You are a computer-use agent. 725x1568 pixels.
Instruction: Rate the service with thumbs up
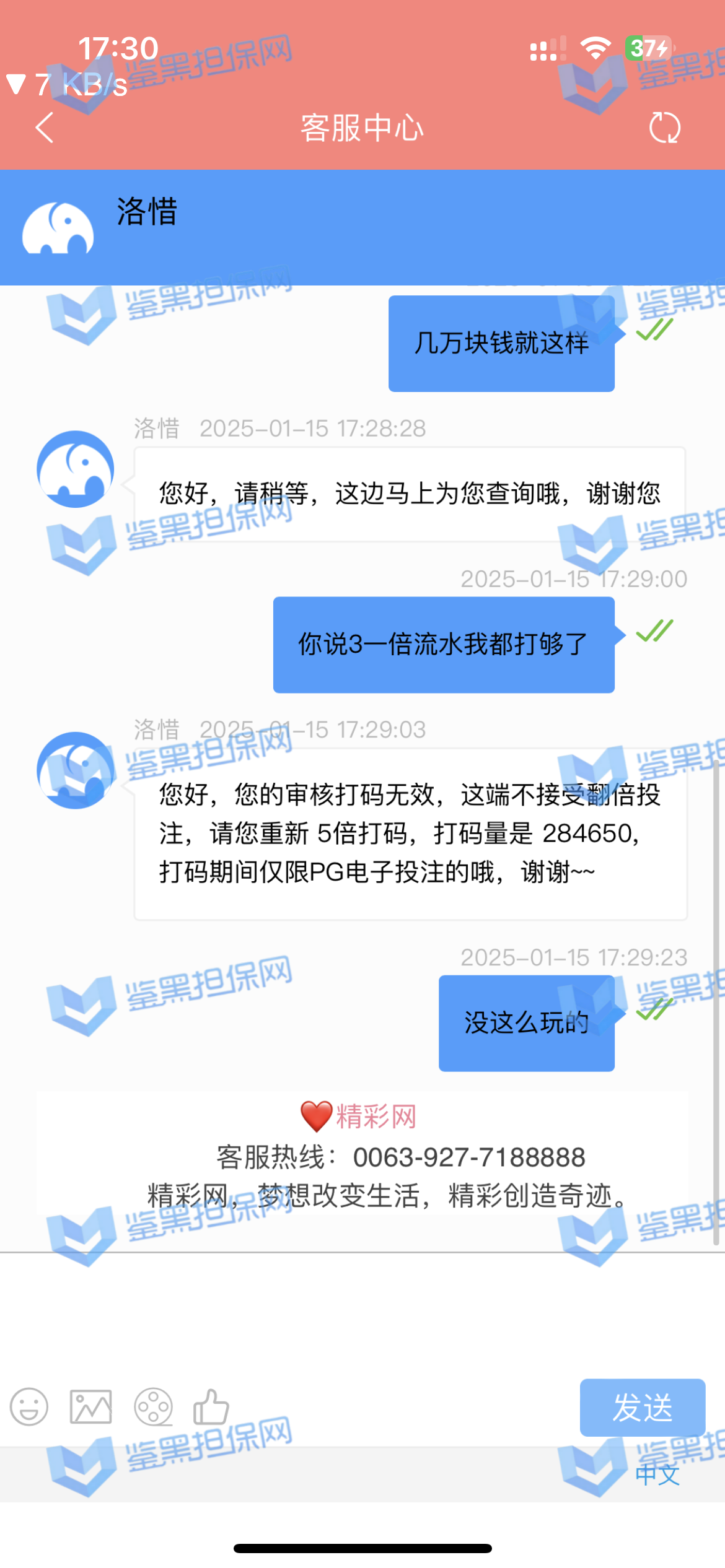click(211, 1406)
